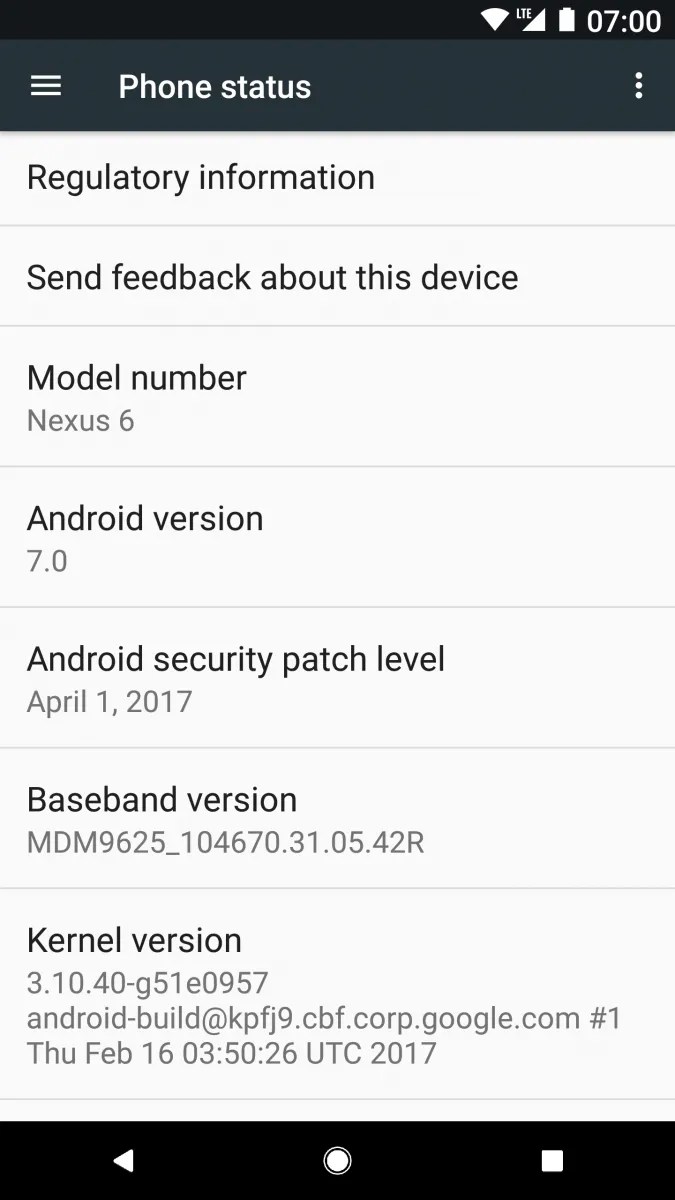
Task: Tap the Kernel version row
Action: [337, 995]
